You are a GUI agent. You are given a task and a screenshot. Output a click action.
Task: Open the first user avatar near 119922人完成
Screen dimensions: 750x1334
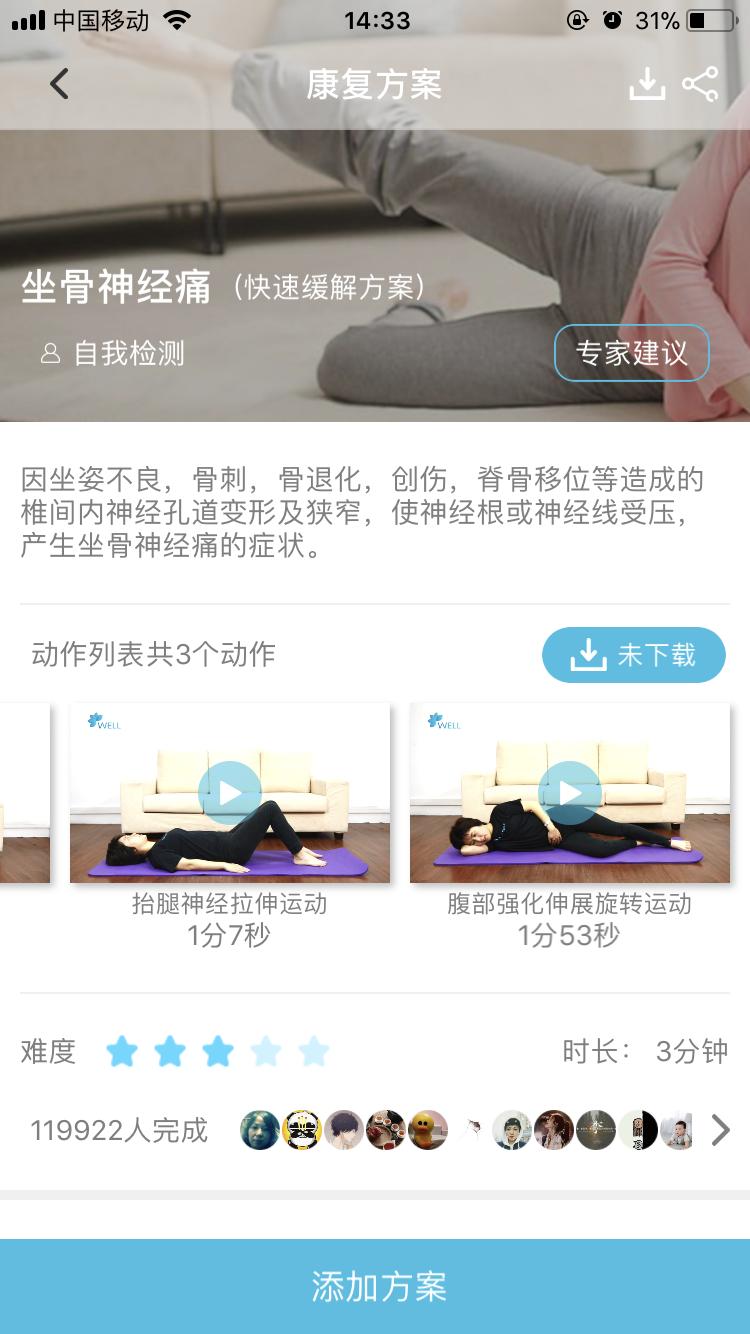(258, 1130)
